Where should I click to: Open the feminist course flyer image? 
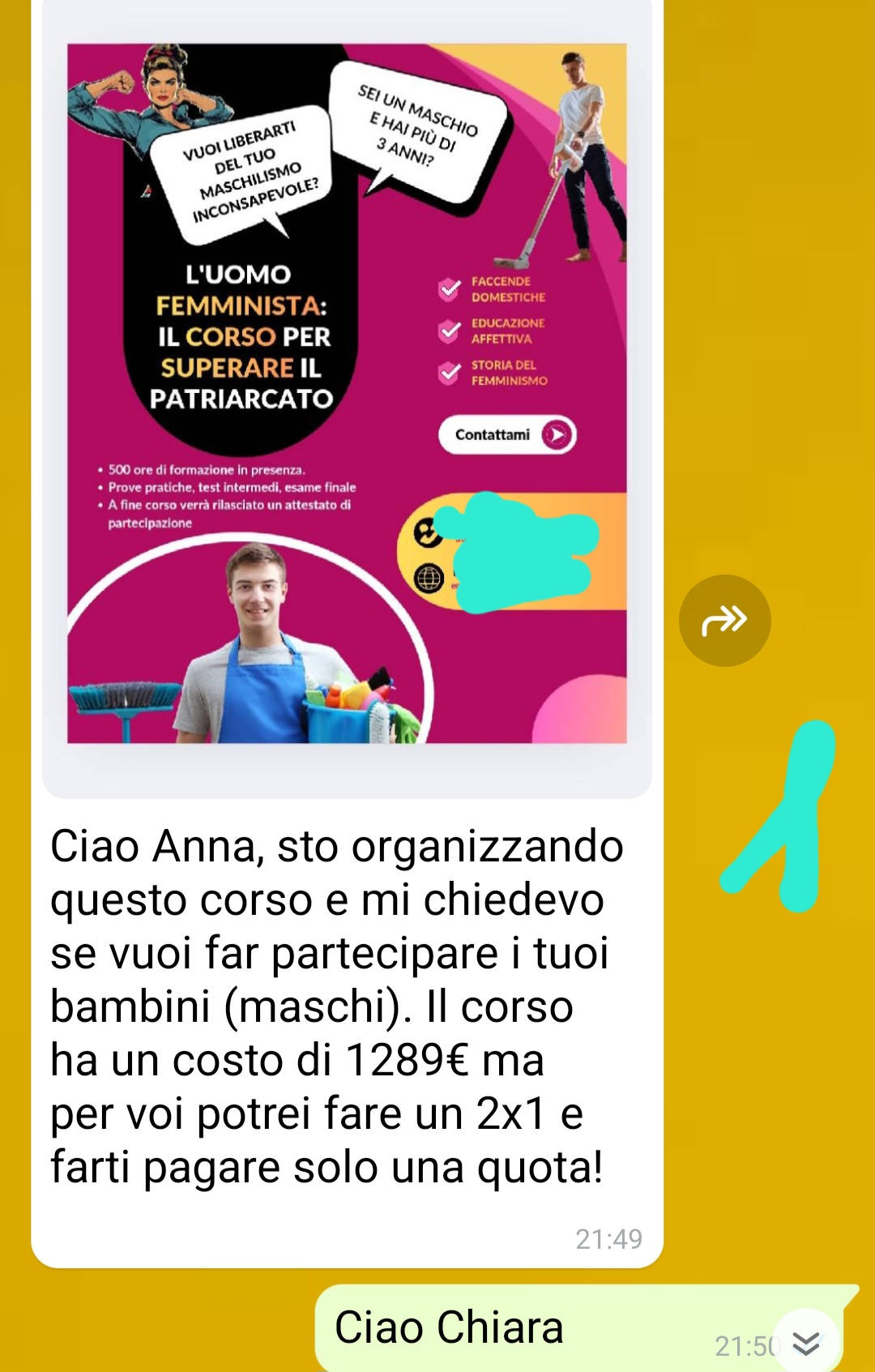tap(347, 393)
